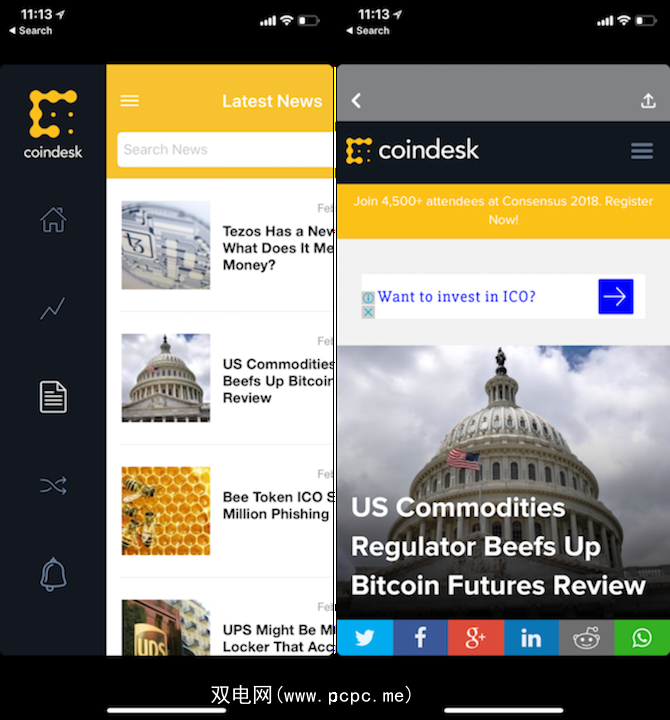Open the coindesk site hamburger menu
The height and width of the screenshot is (720, 670).
point(641,151)
